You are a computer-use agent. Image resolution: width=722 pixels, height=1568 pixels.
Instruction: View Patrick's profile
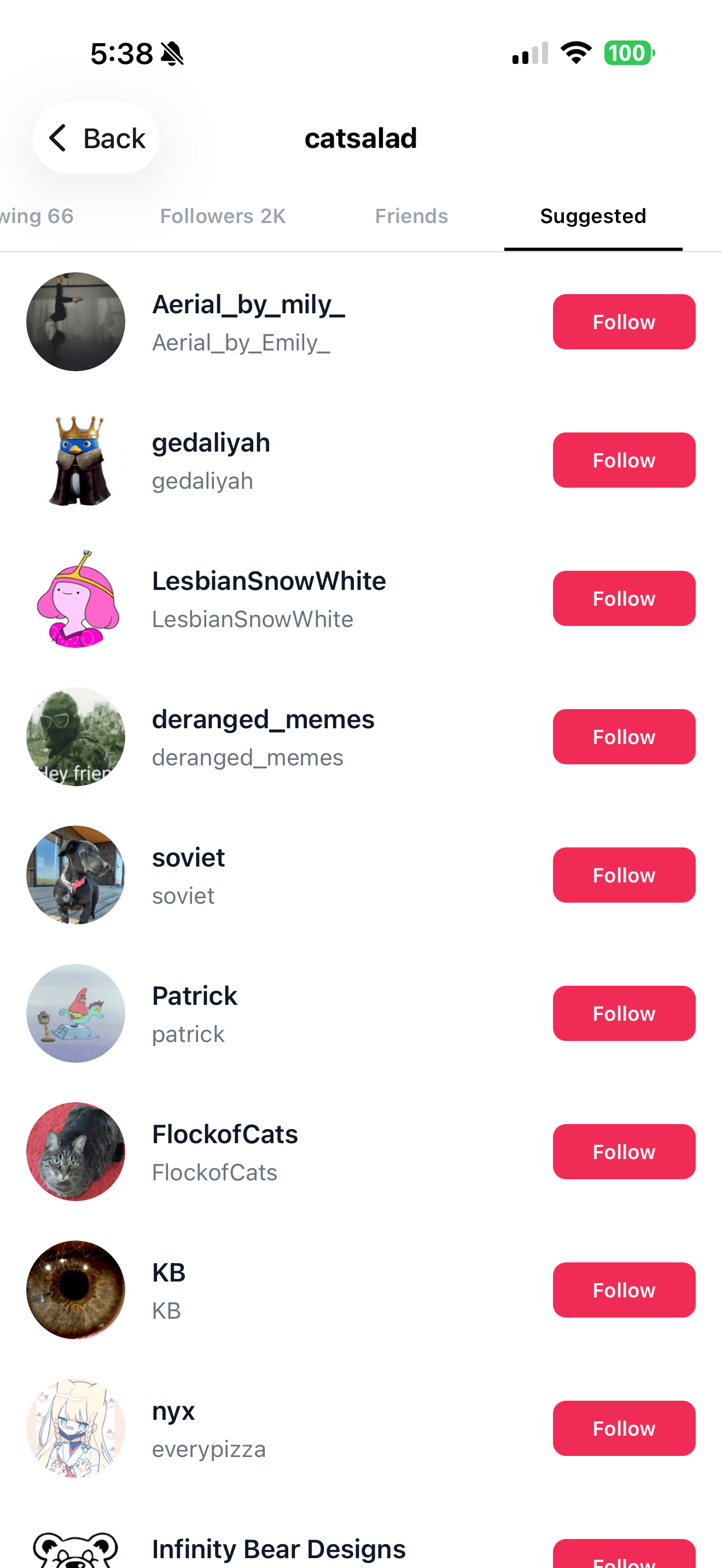click(195, 1014)
